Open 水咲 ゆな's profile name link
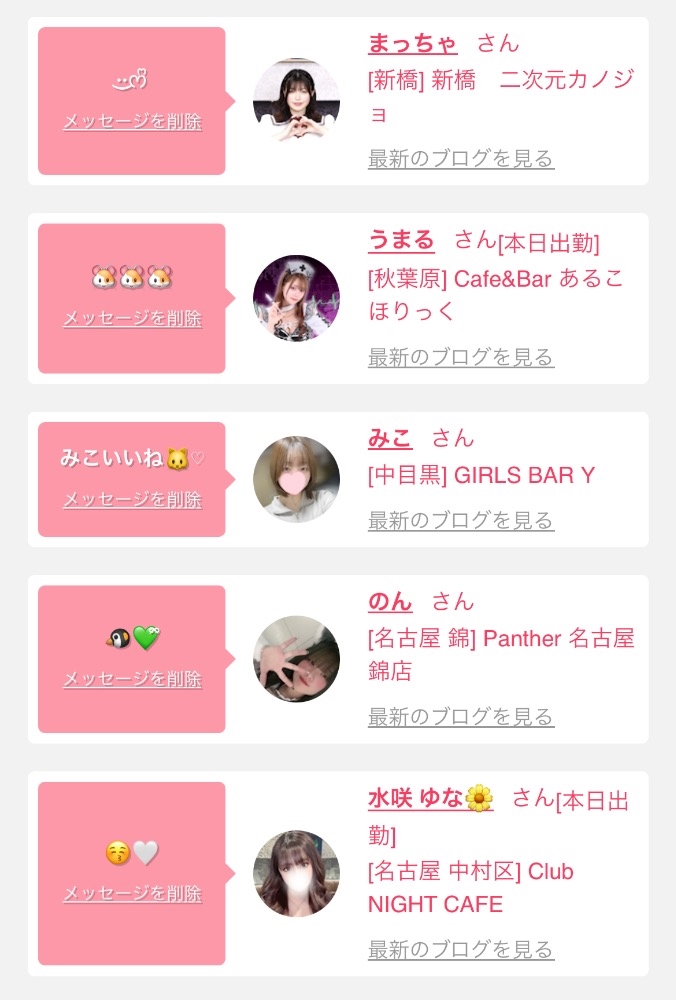 pyautogui.click(x=430, y=798)
